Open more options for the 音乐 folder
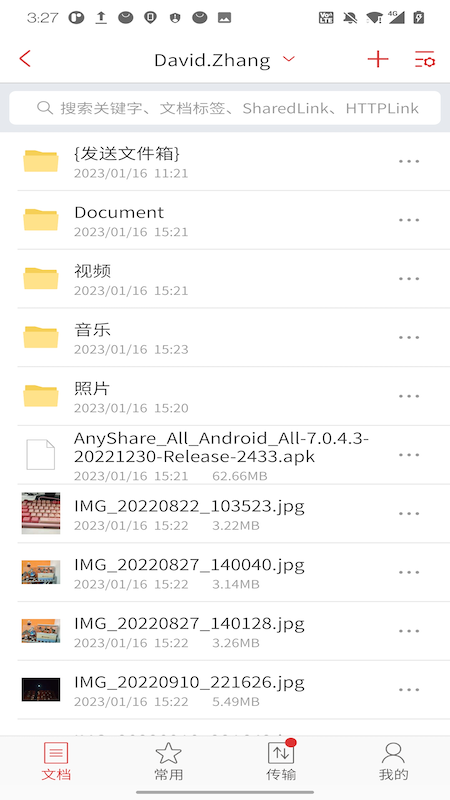 (409, 338)
